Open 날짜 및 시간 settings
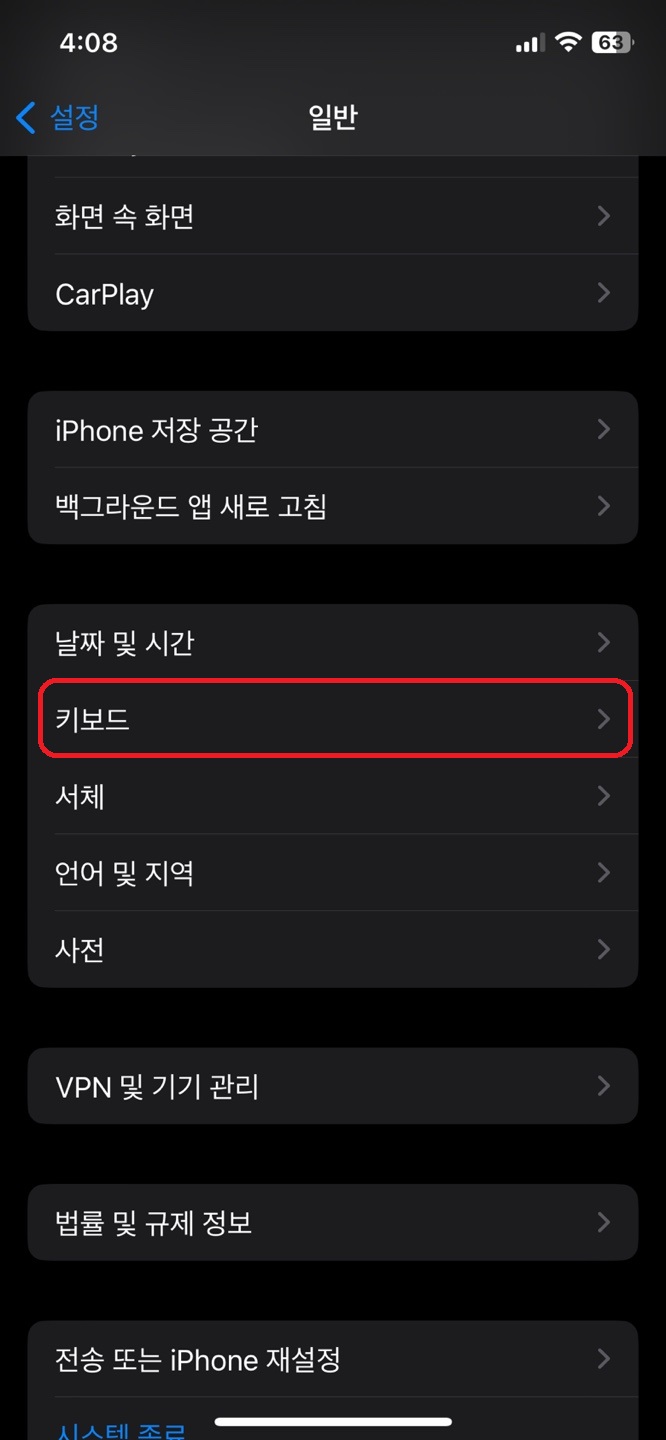Screen dimensions: 666x1440 coord(333,642)
